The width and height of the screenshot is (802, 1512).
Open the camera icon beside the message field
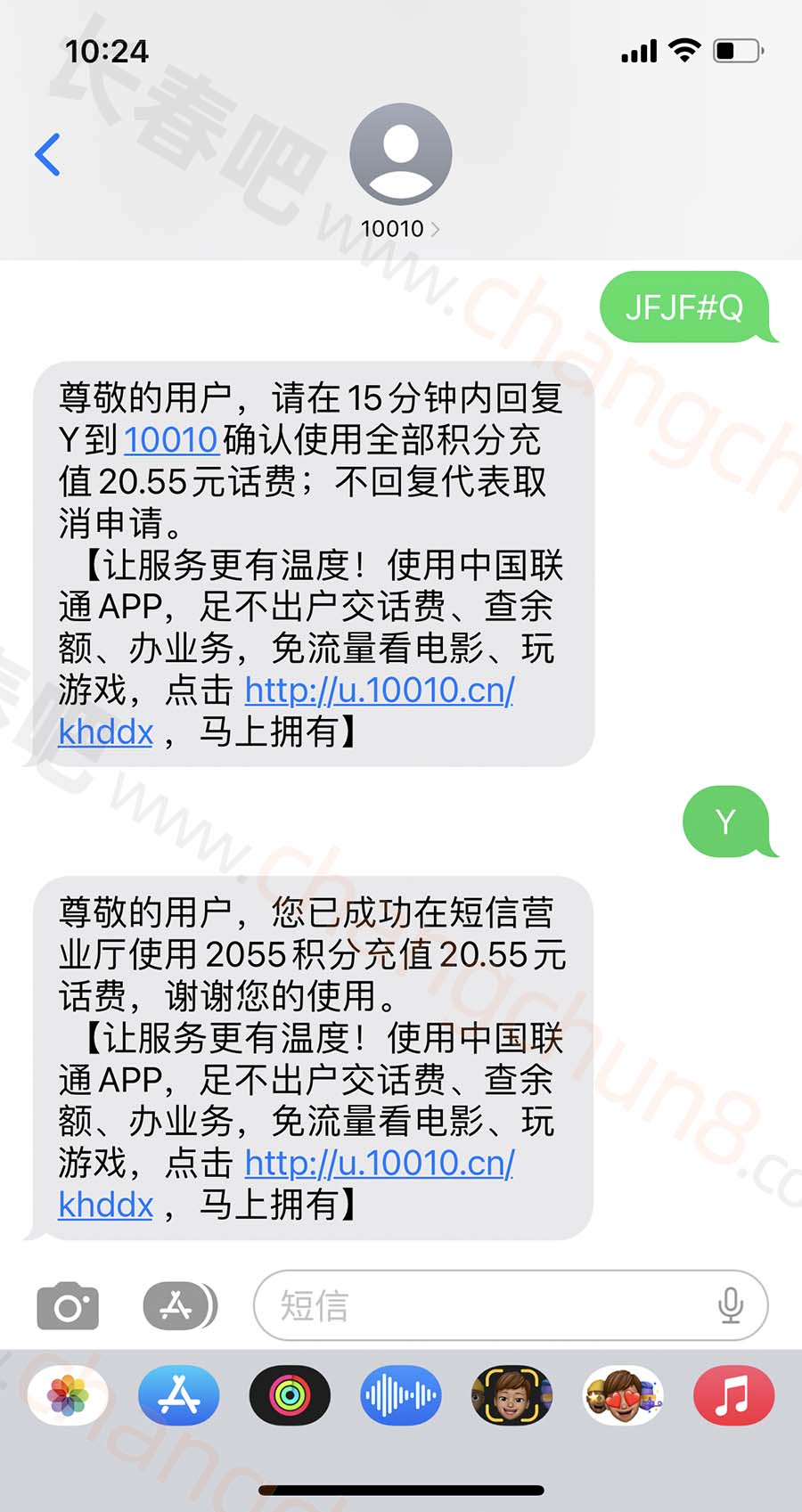[x=68, y=1305]
